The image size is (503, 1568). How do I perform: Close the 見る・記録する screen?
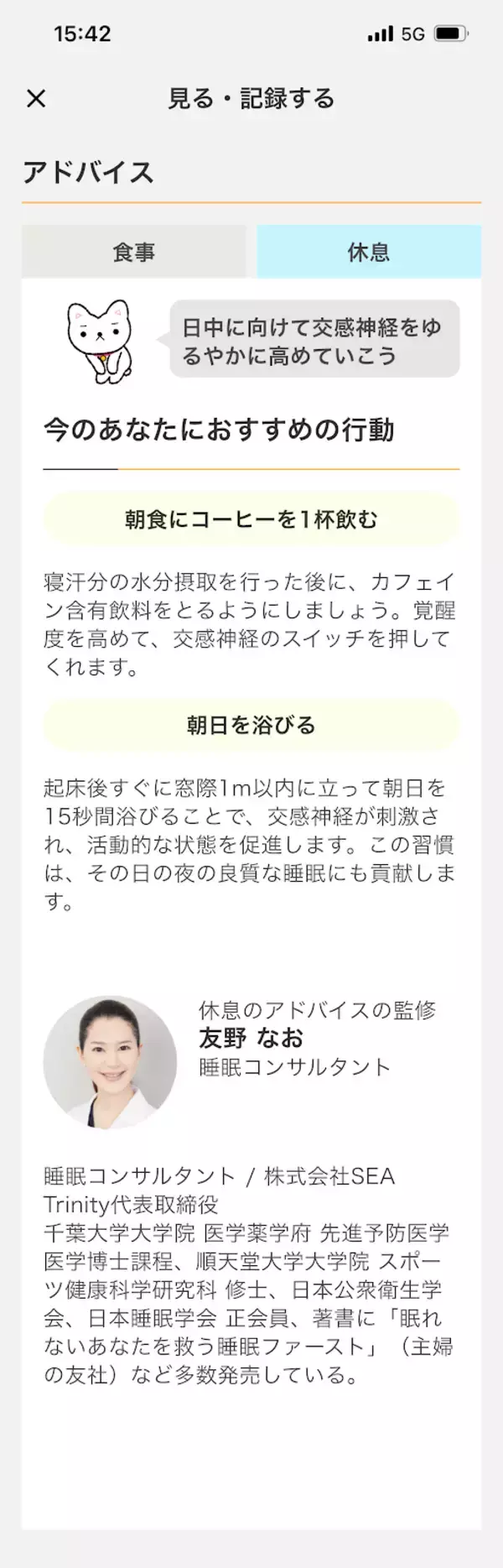click(x=36, y=99)
